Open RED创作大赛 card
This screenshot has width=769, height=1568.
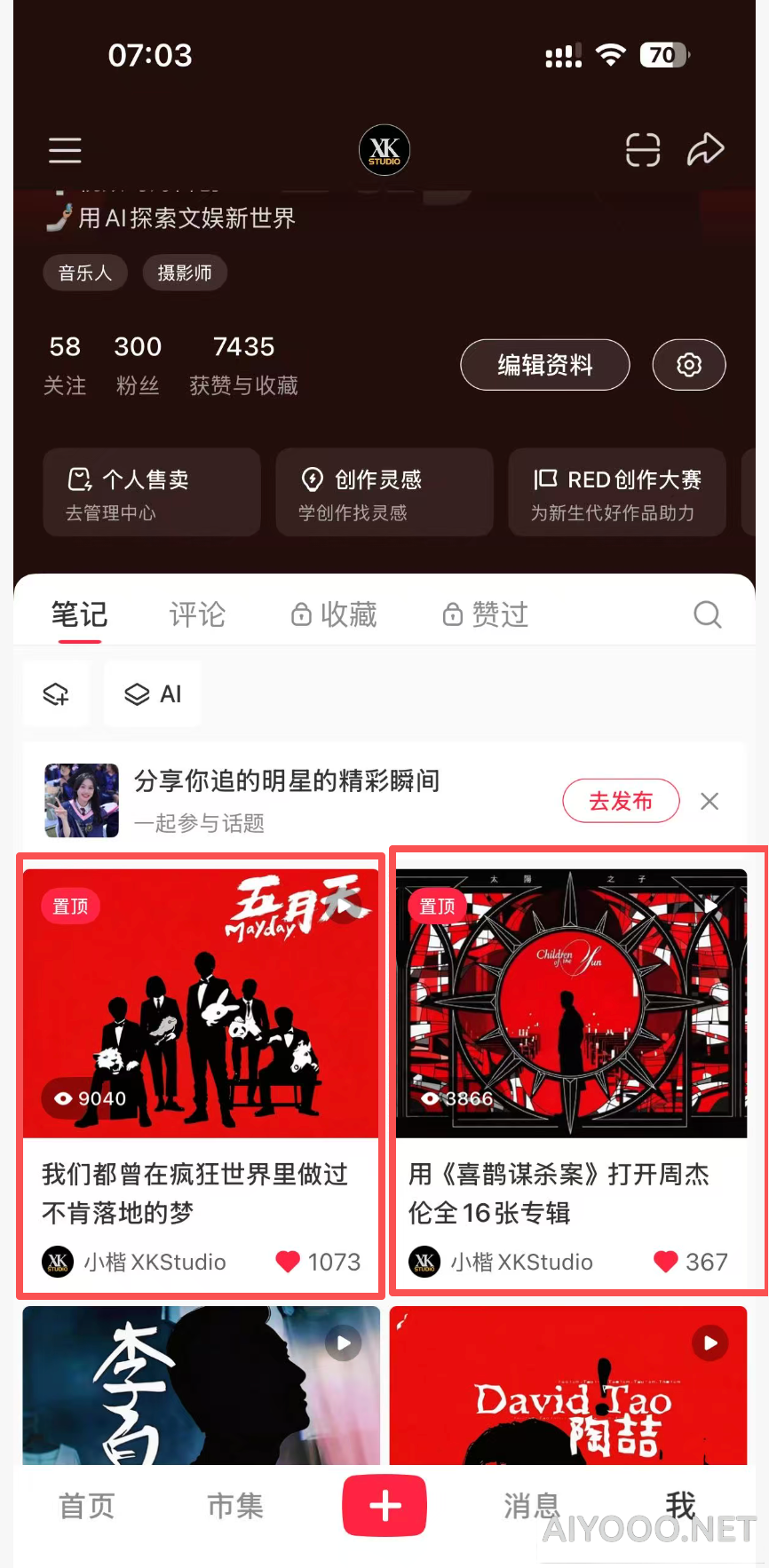[x=616, y=493]
